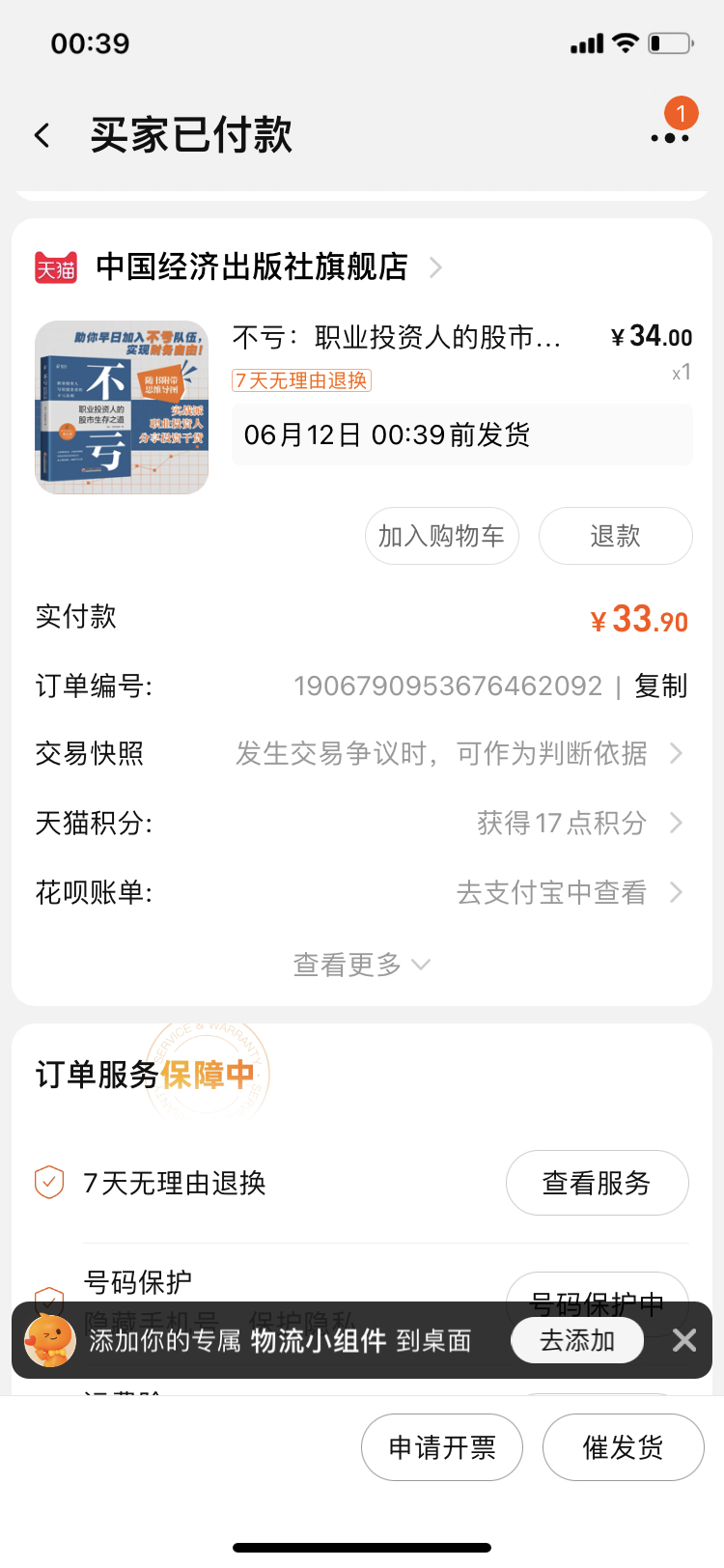Image resolution: width=724 pixels, height=1568 pixels.
Task: Open 中国经济出版社旗舰店 store page
Action: [251, 267]
